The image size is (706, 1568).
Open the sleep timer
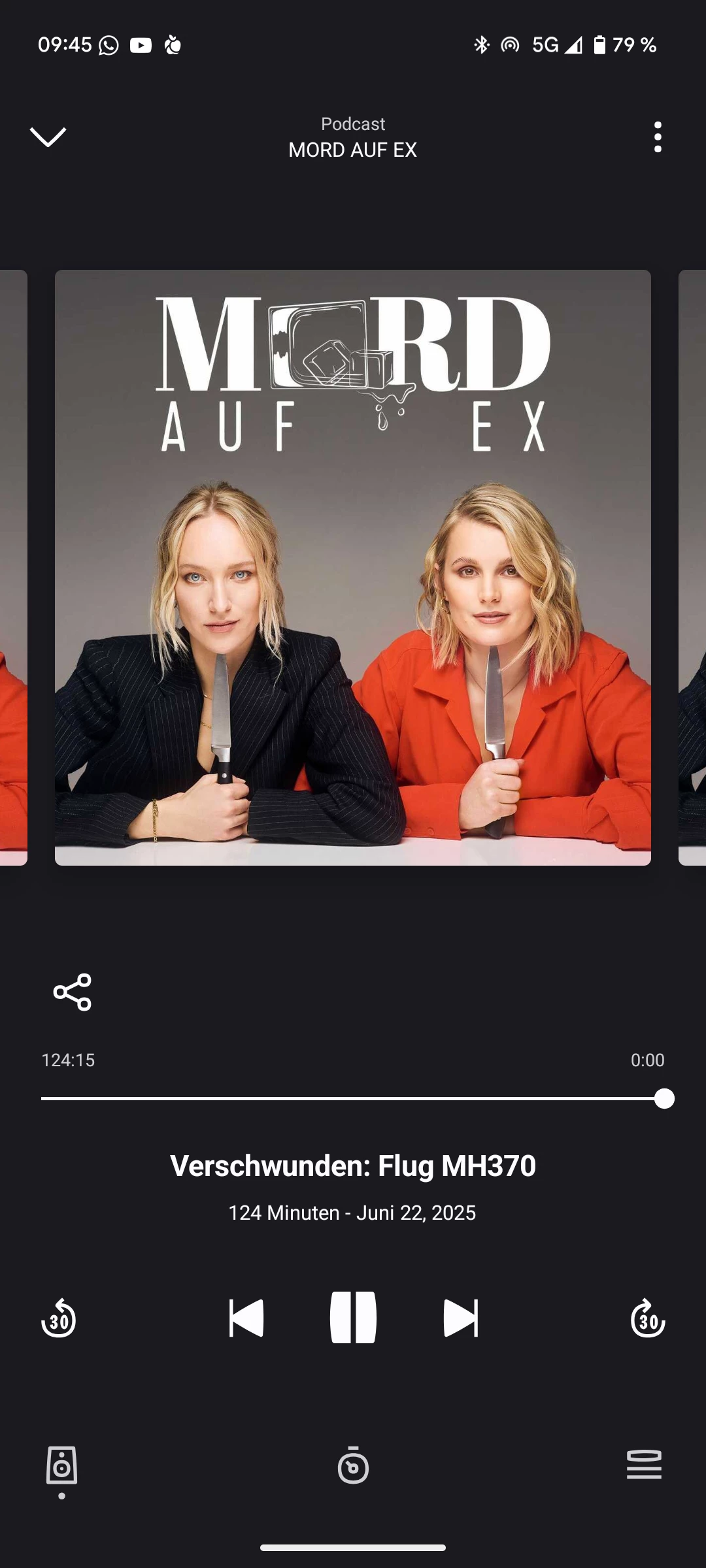pyautogui.click(x=353, y=1465)
